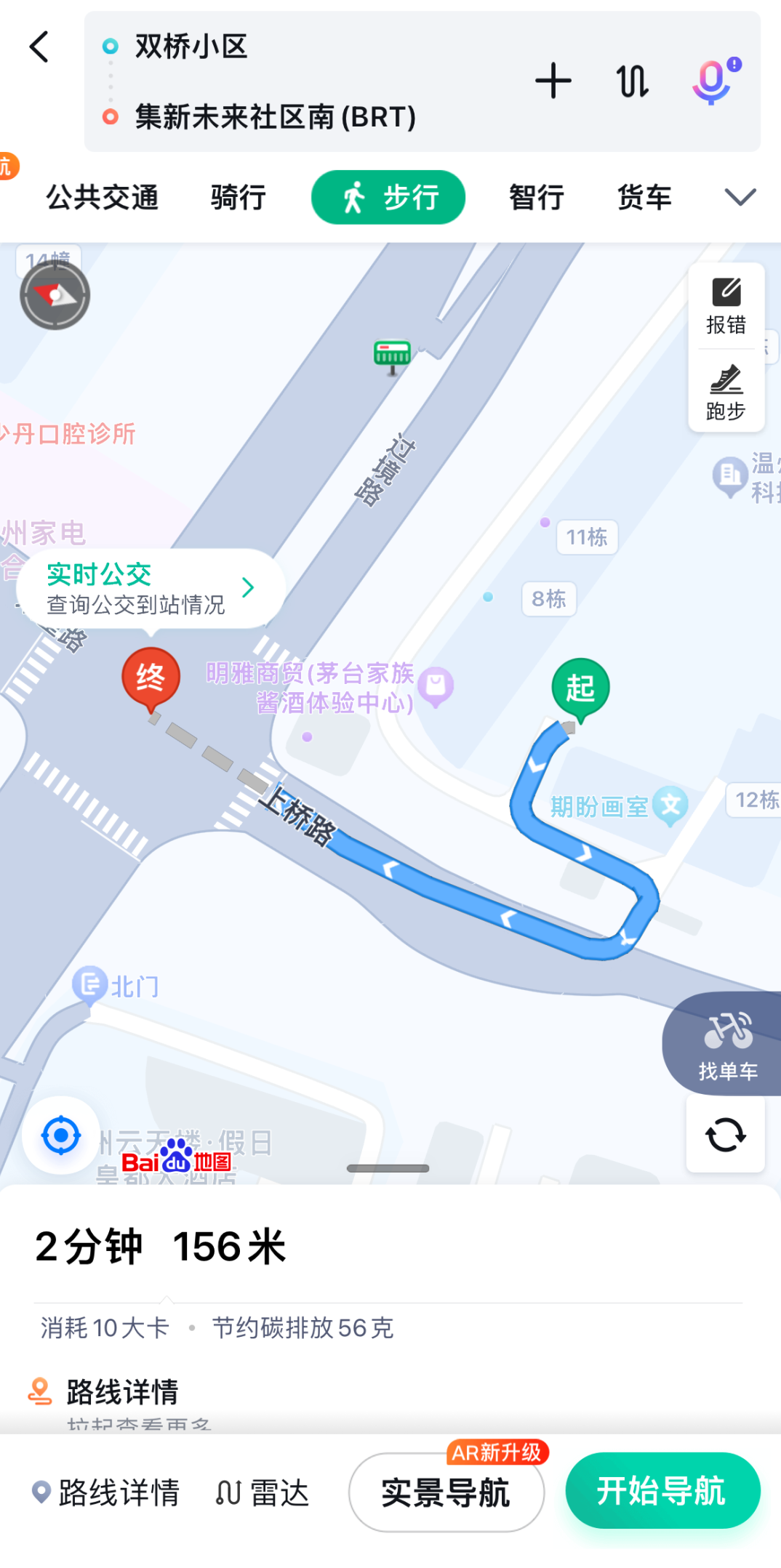Refresh the route

click(725, 1134)
